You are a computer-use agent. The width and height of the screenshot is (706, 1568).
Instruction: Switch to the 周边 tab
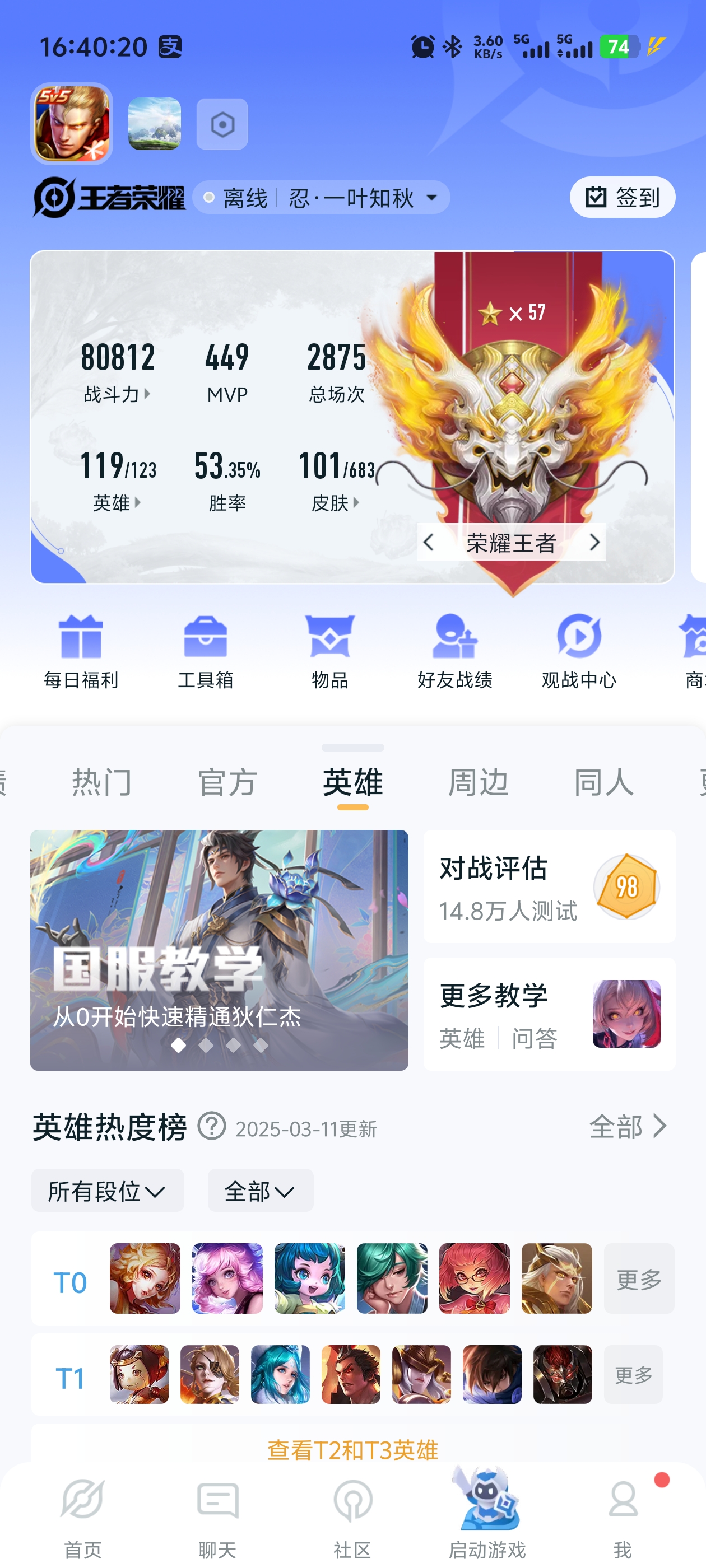tap(478, 782)
